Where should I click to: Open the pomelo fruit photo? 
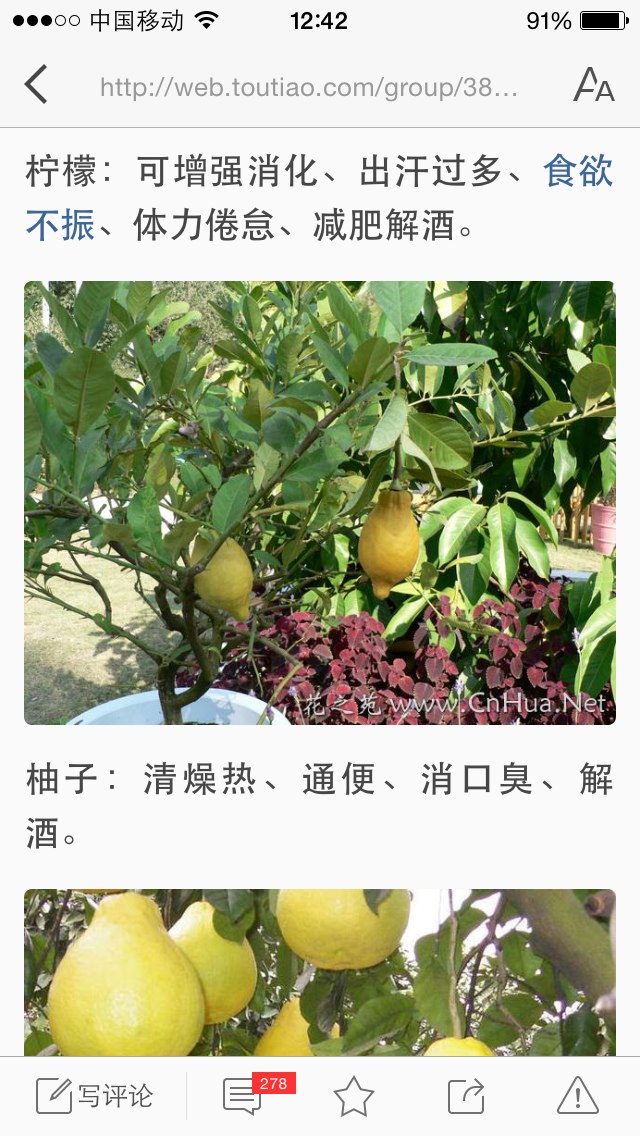320,972
